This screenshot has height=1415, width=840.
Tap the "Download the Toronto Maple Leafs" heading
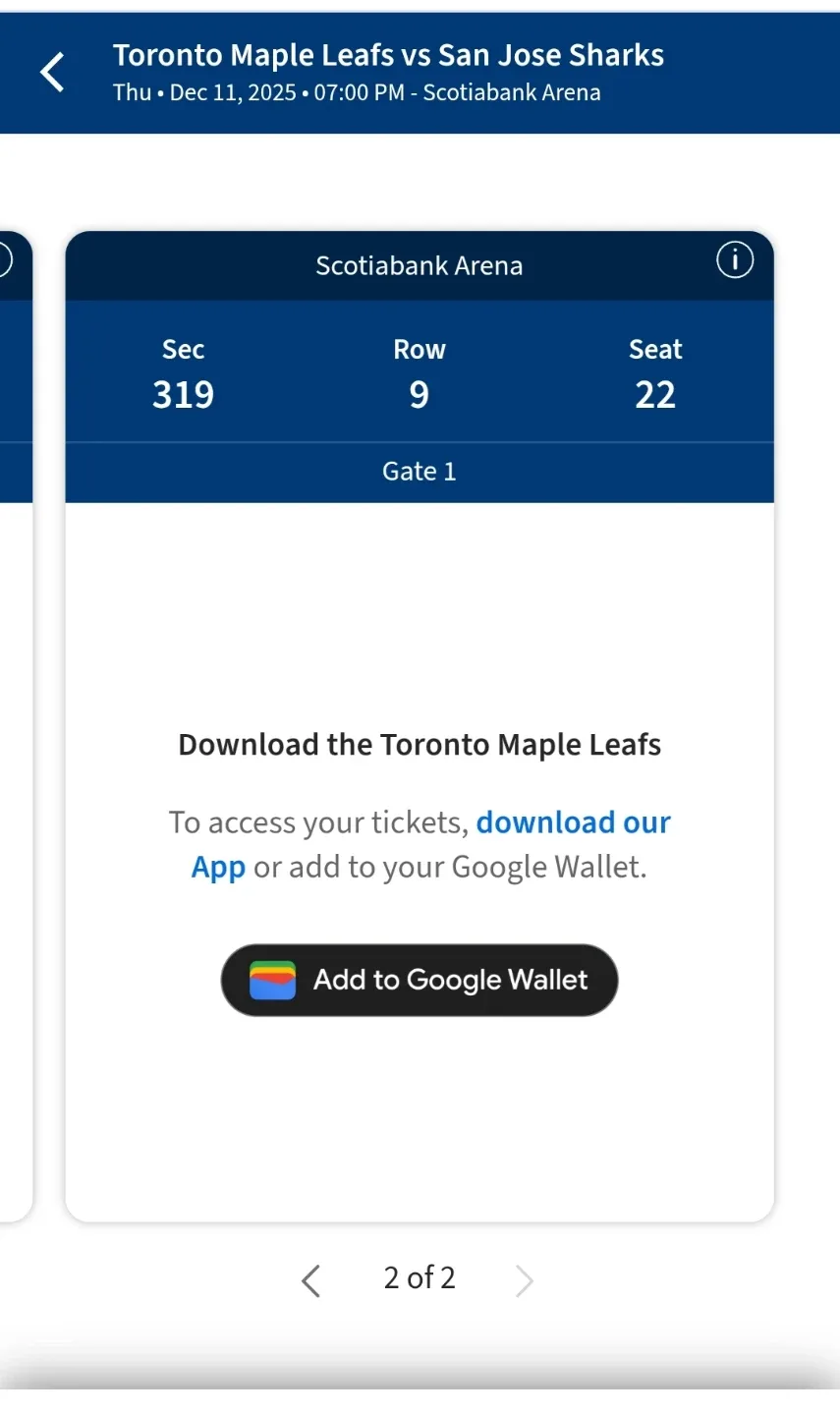420,744
